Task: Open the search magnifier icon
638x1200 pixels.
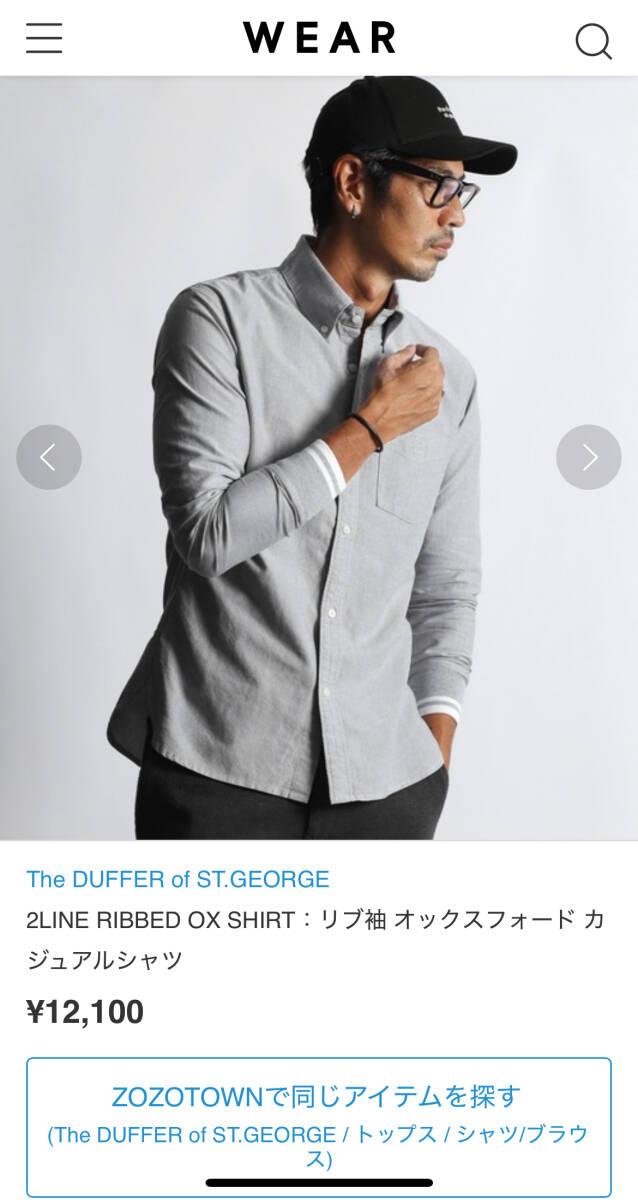Action: [x=593, y=41]
